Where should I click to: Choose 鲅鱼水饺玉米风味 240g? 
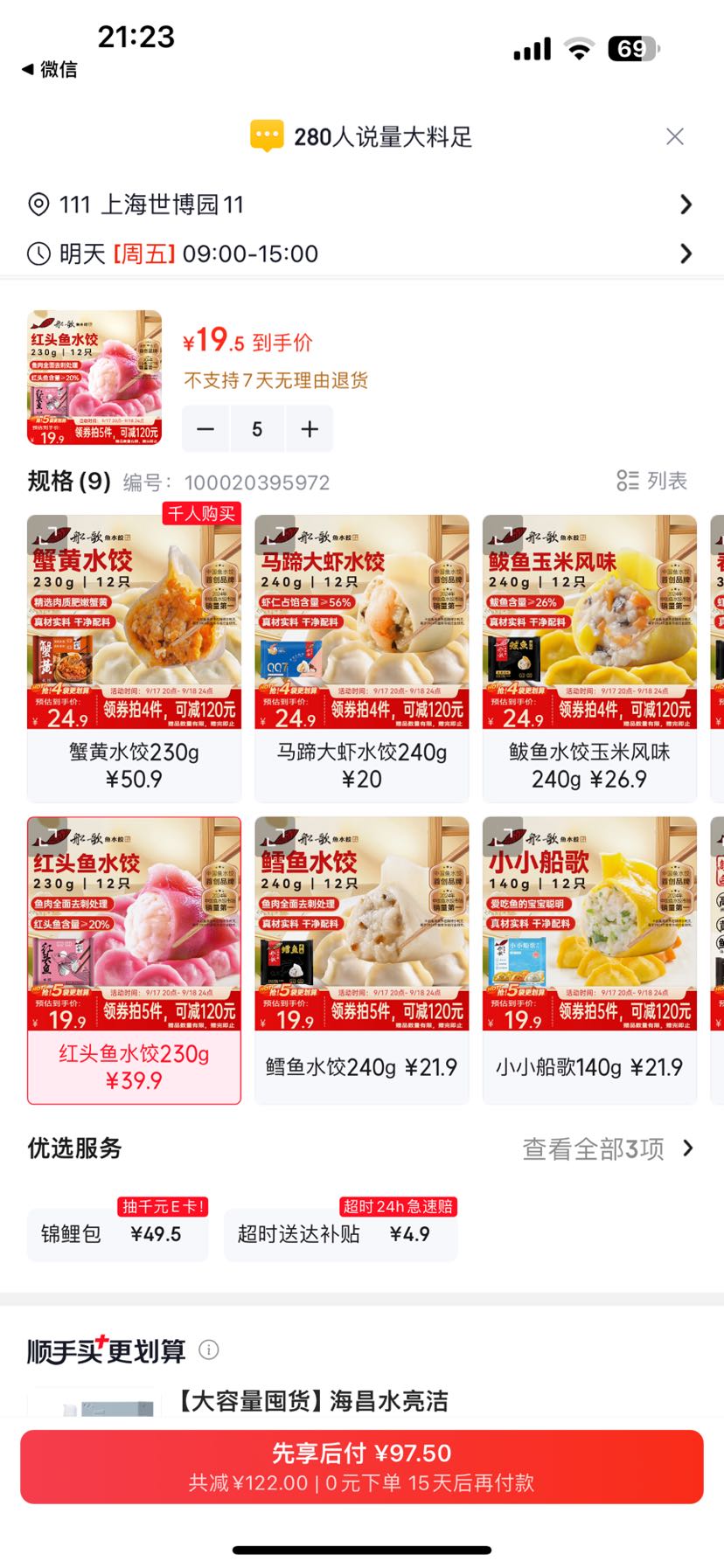[589, 658]
